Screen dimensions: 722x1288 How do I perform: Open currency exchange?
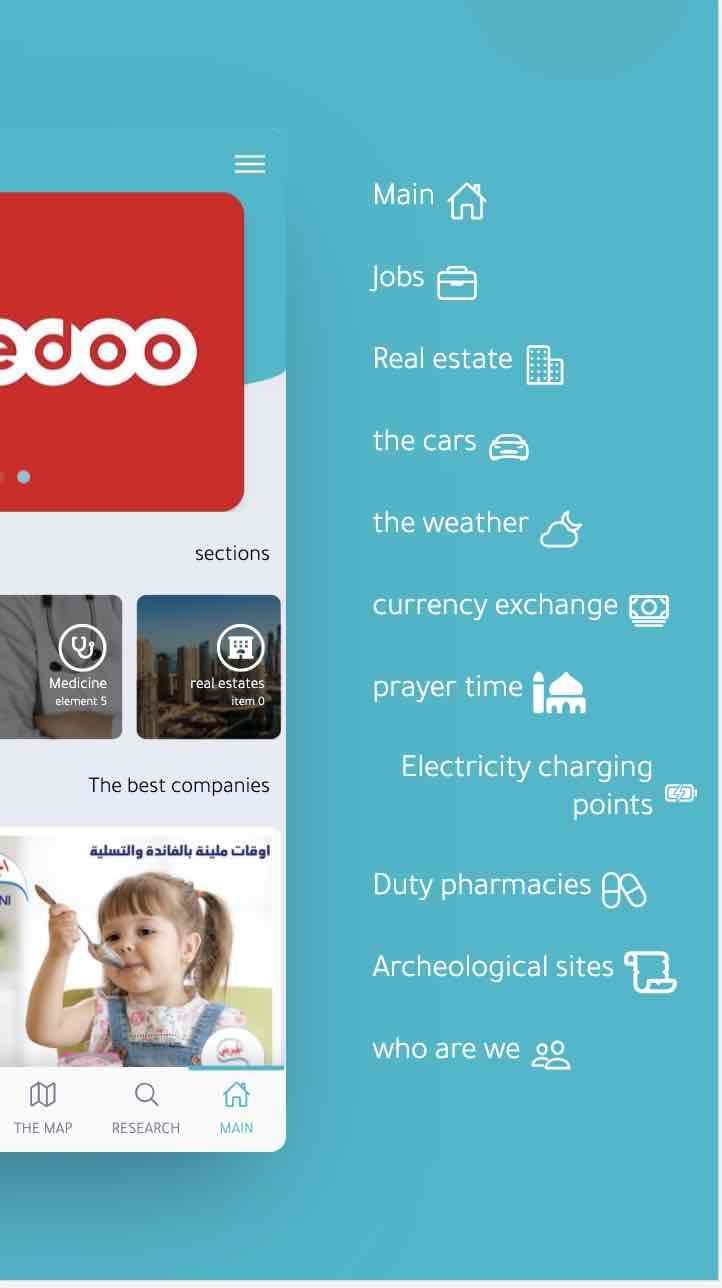point(519,606)
